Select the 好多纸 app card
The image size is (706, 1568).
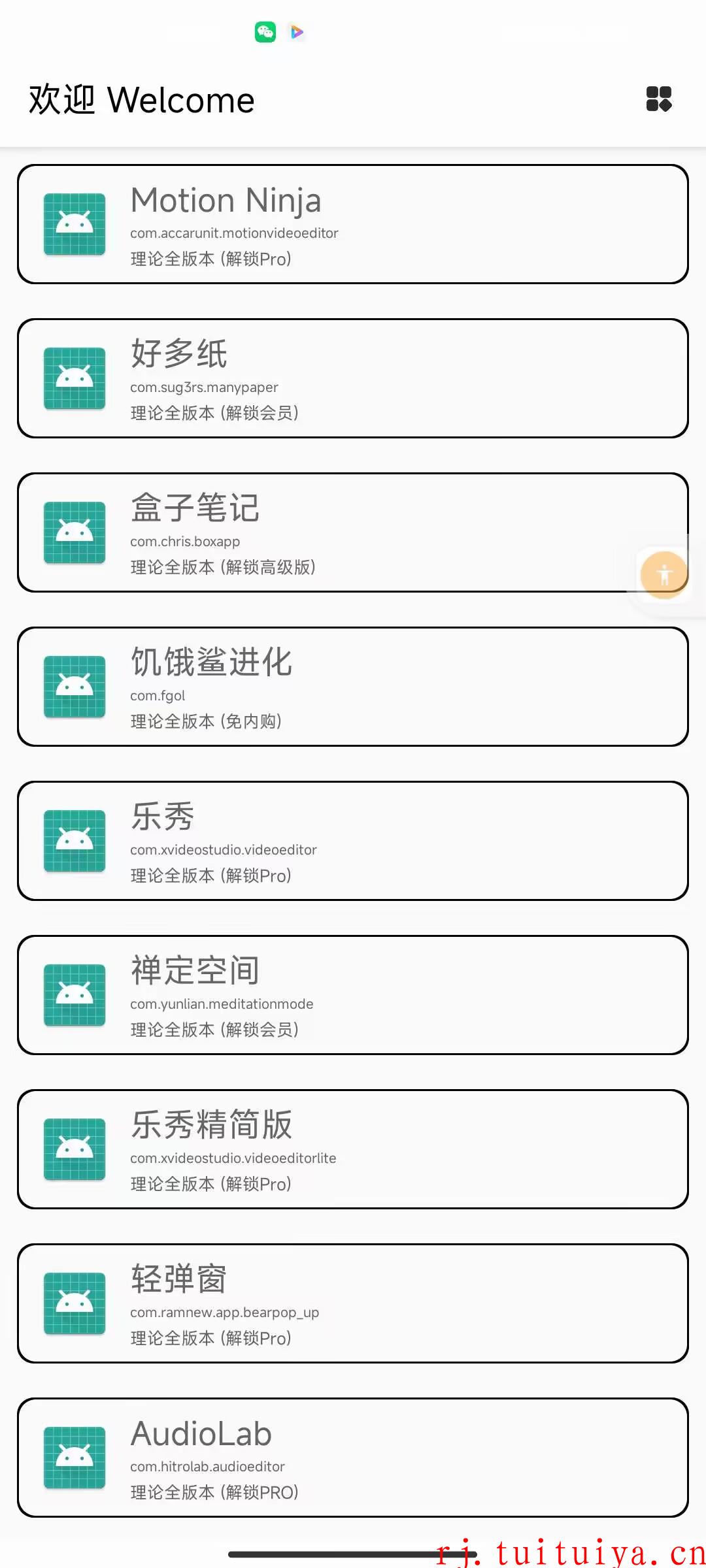(353, 378)
